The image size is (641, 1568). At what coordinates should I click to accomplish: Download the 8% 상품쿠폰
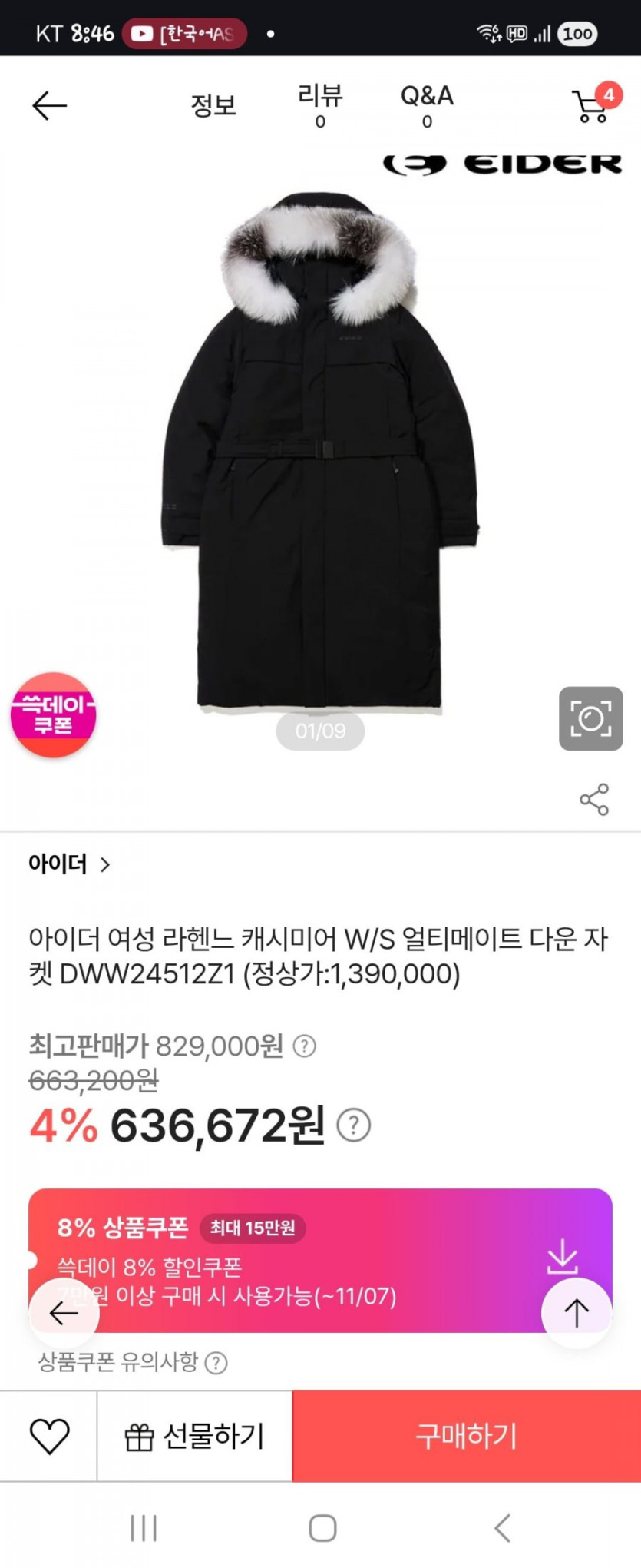coord(562,1257)
